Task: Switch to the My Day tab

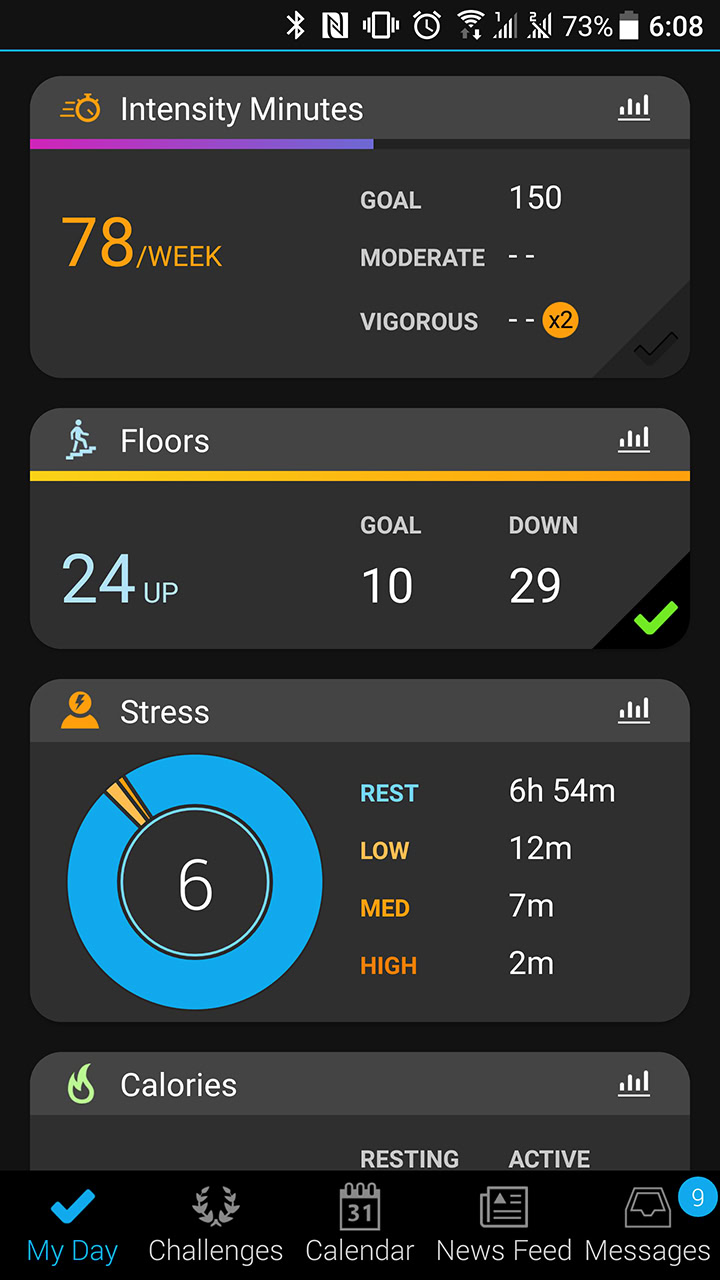Action: tap(72, 1226)
